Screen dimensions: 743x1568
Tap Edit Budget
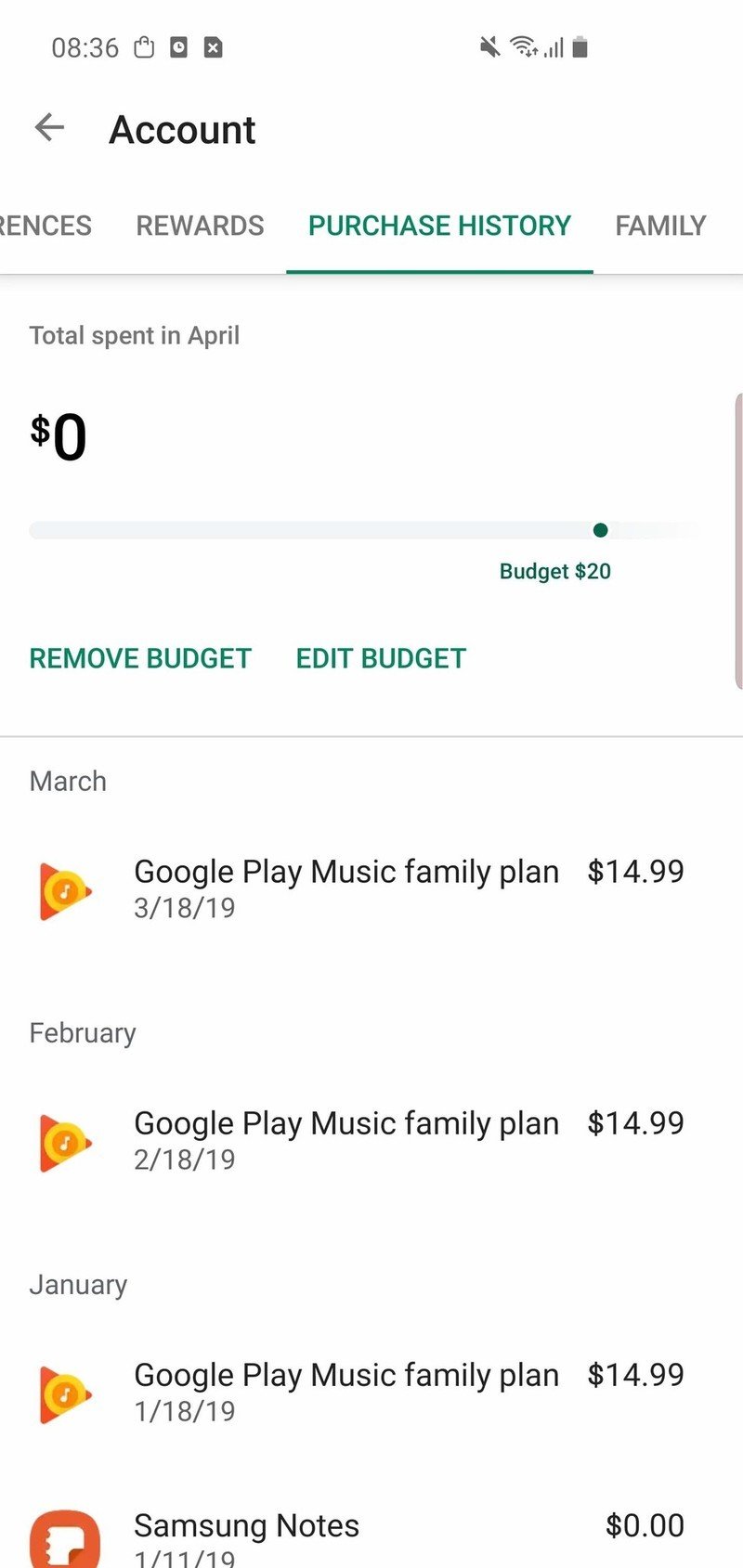[381, 658]
